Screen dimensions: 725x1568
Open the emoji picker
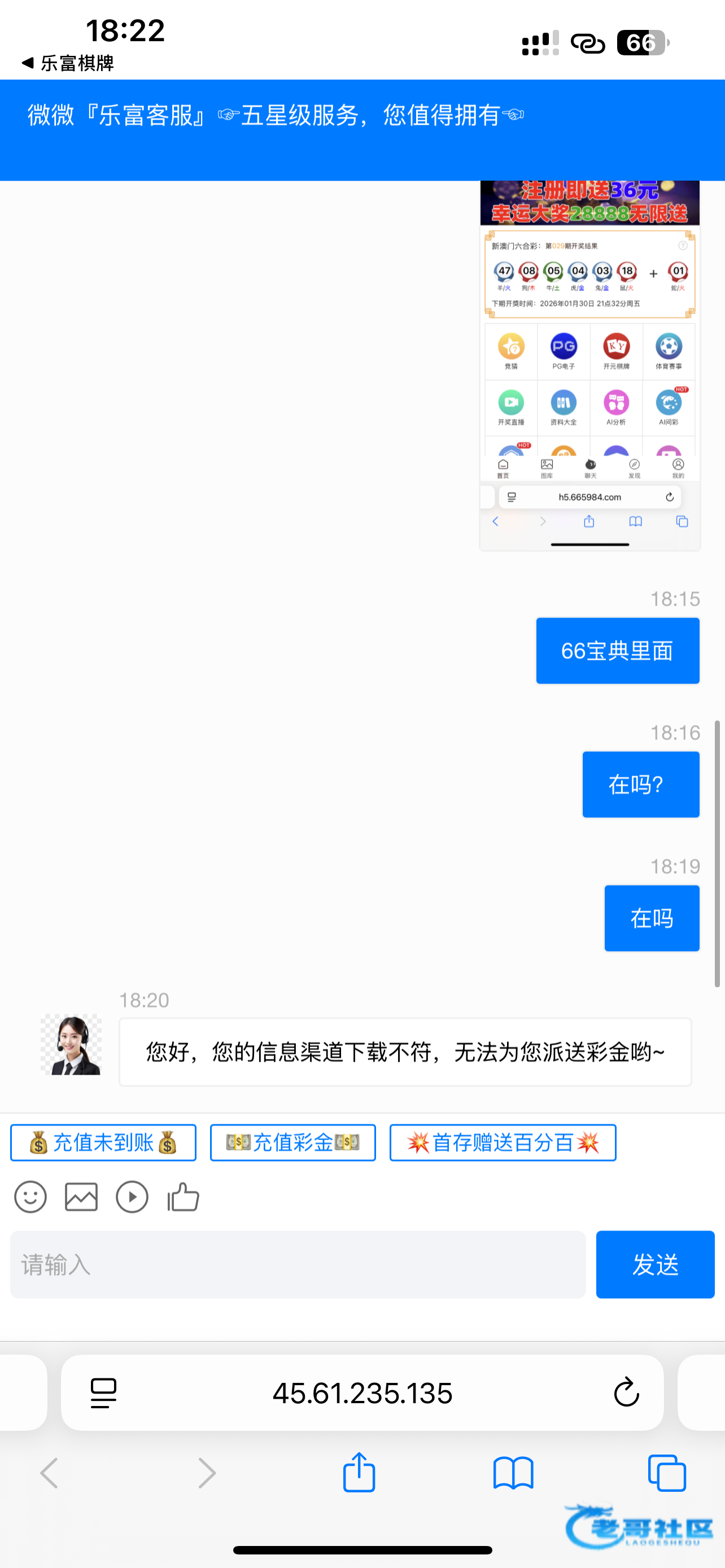click(x=30, y=1197)
